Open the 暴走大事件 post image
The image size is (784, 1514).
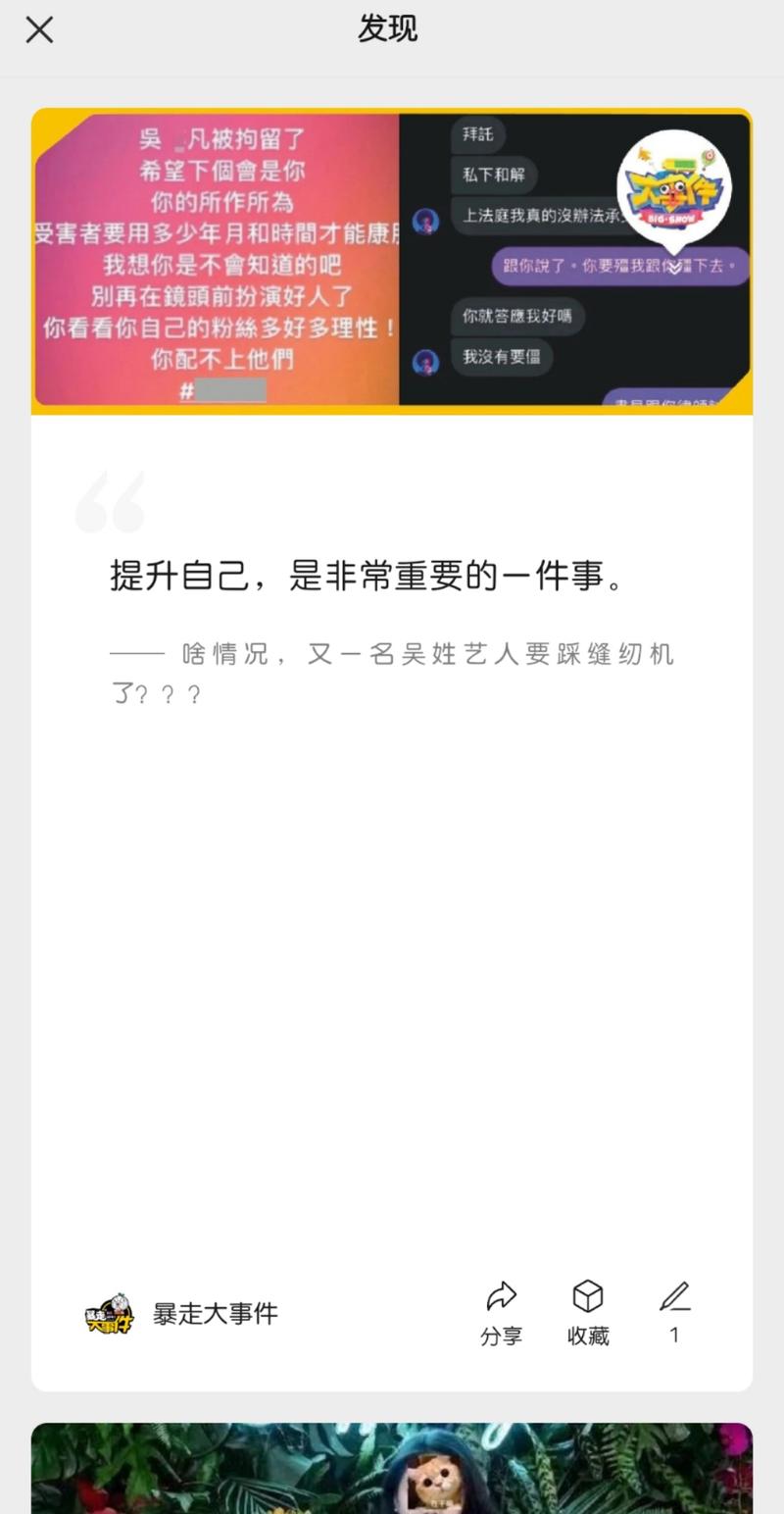click(391, 261)
